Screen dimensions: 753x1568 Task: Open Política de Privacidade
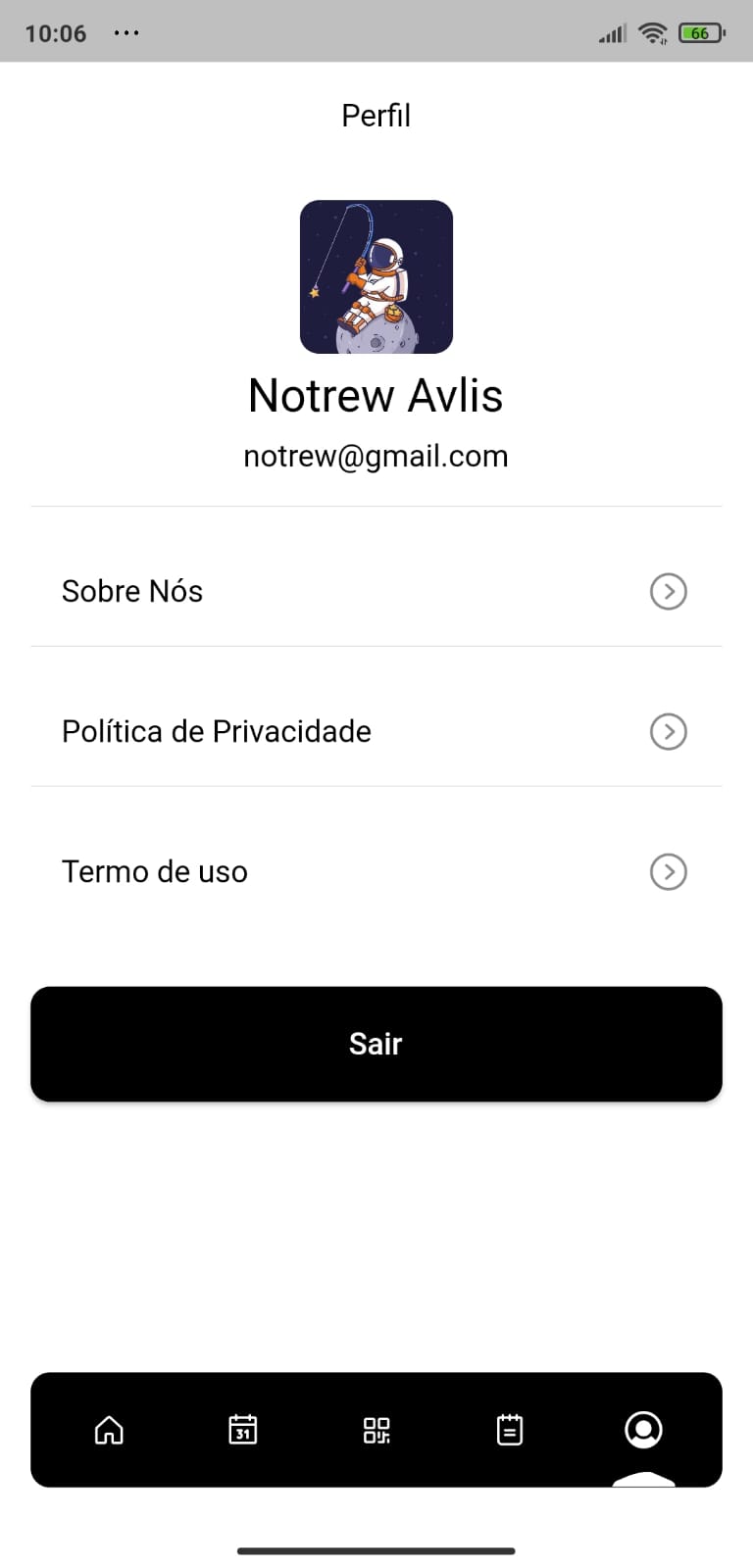pyautogui.click(x=376, y=731)
